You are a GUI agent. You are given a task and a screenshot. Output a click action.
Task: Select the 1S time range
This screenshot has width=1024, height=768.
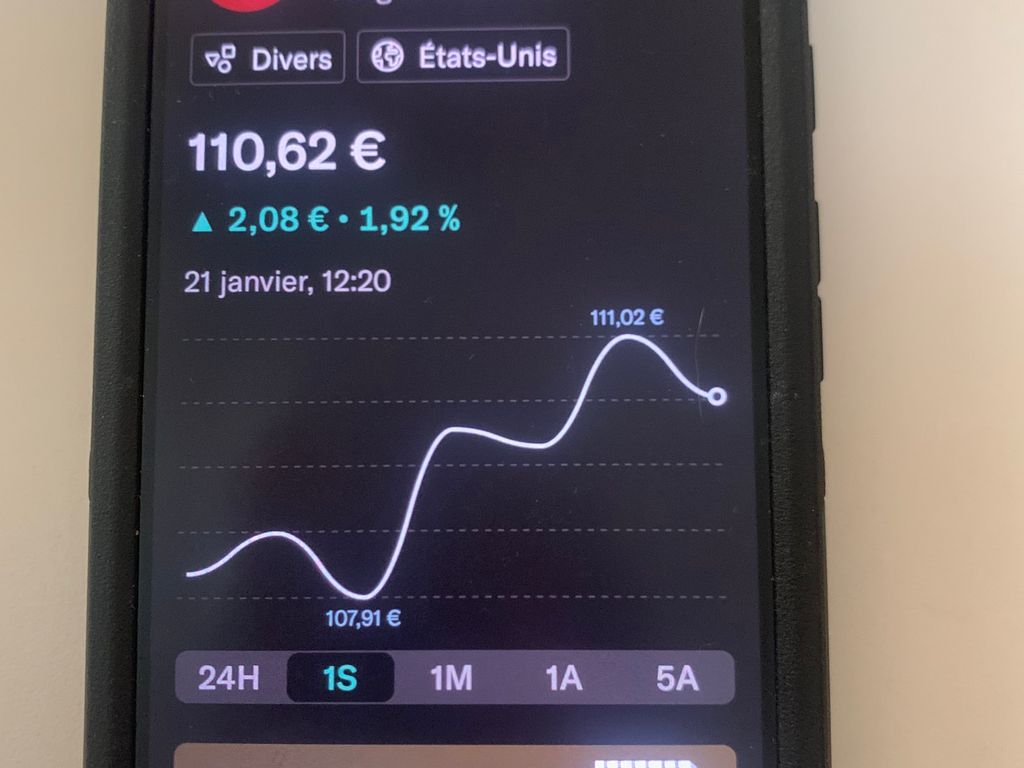pos(340,679)
